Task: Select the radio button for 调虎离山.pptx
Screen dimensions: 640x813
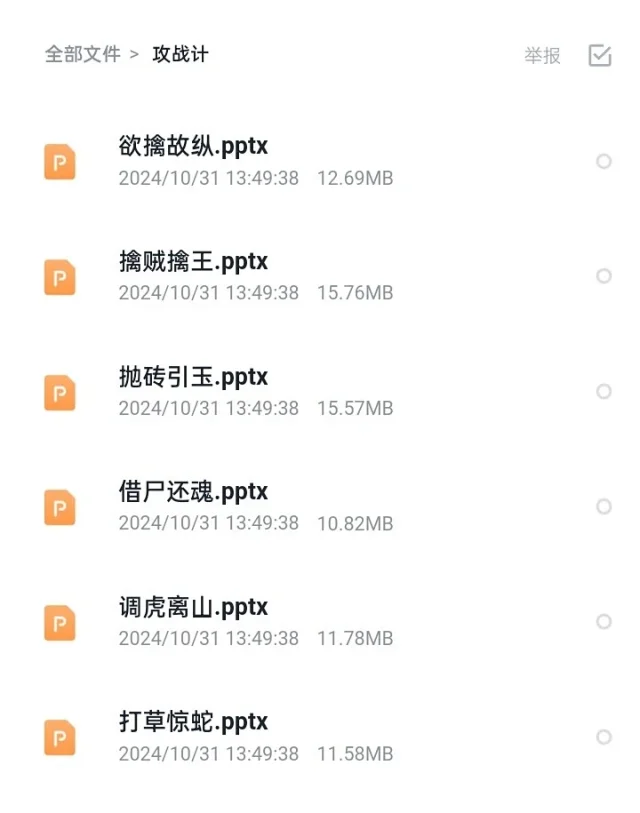Action: click(604, 622)
